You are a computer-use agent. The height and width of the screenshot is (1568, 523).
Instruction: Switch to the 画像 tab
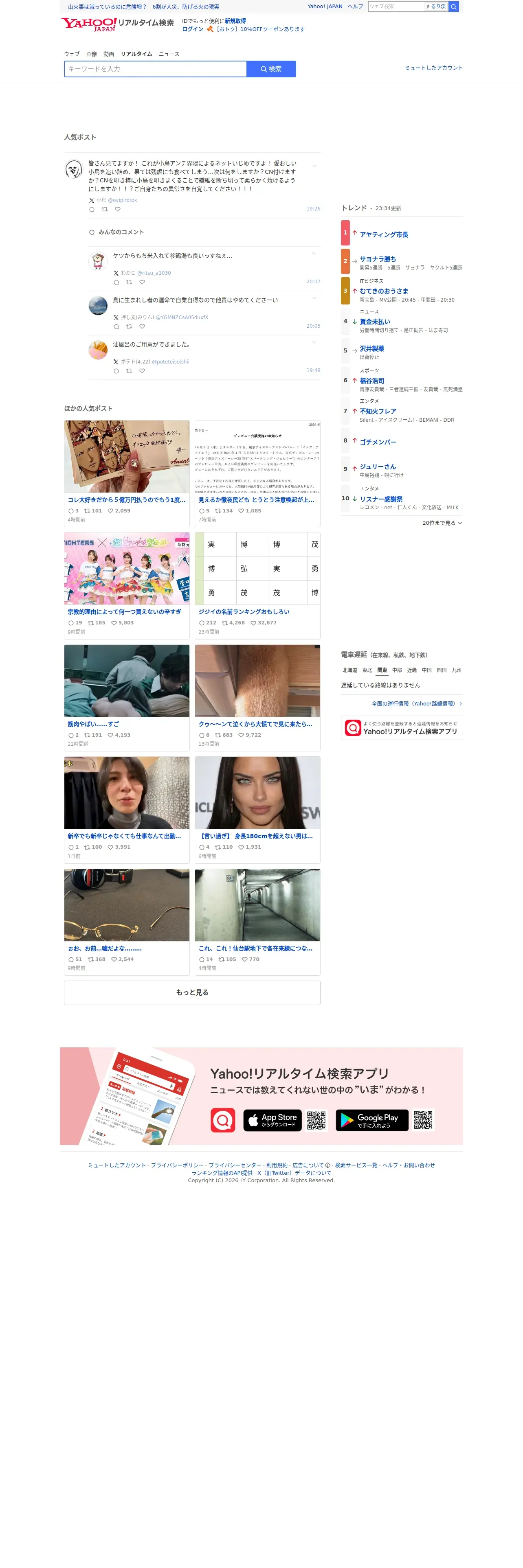pyautogui.click(x=92, y=54)
